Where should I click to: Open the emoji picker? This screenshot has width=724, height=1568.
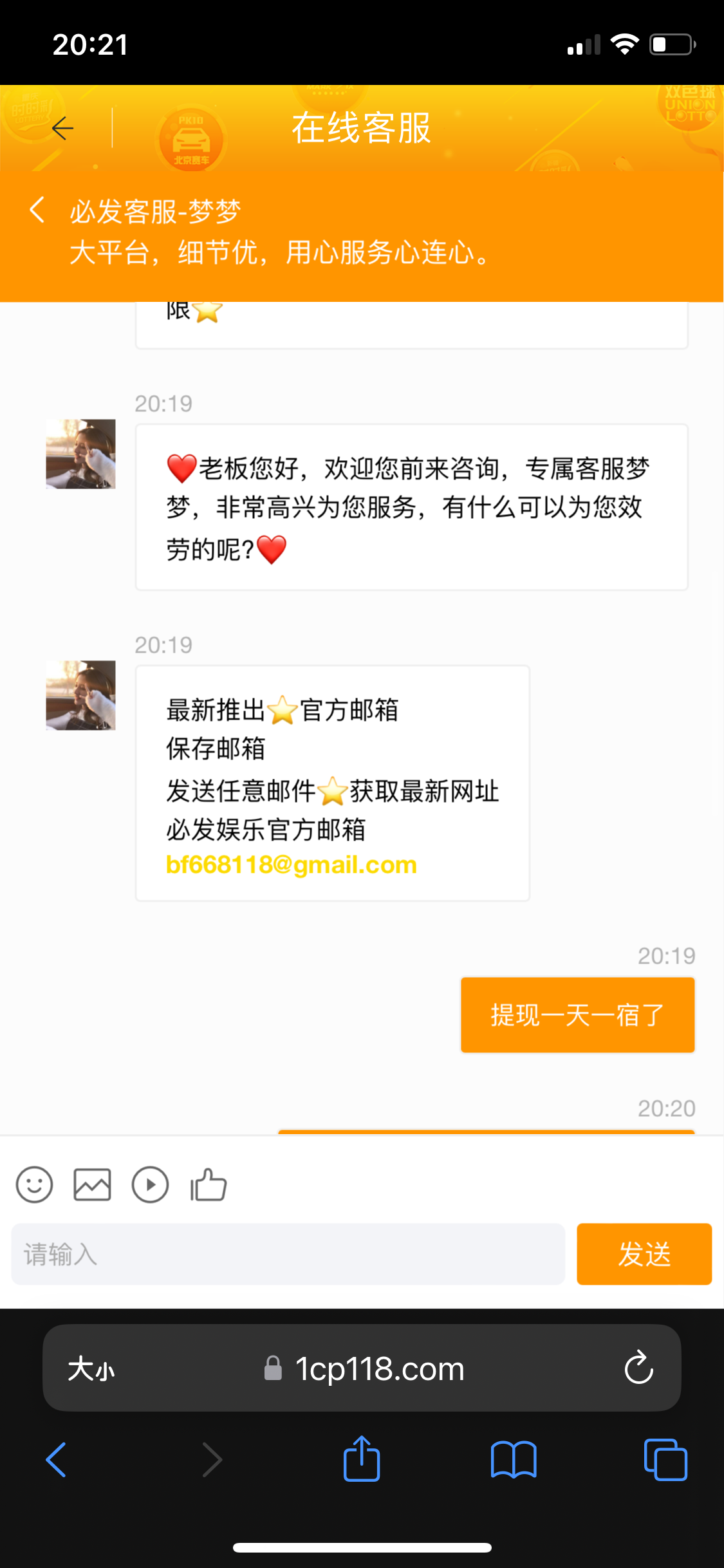pos(34,1184)
